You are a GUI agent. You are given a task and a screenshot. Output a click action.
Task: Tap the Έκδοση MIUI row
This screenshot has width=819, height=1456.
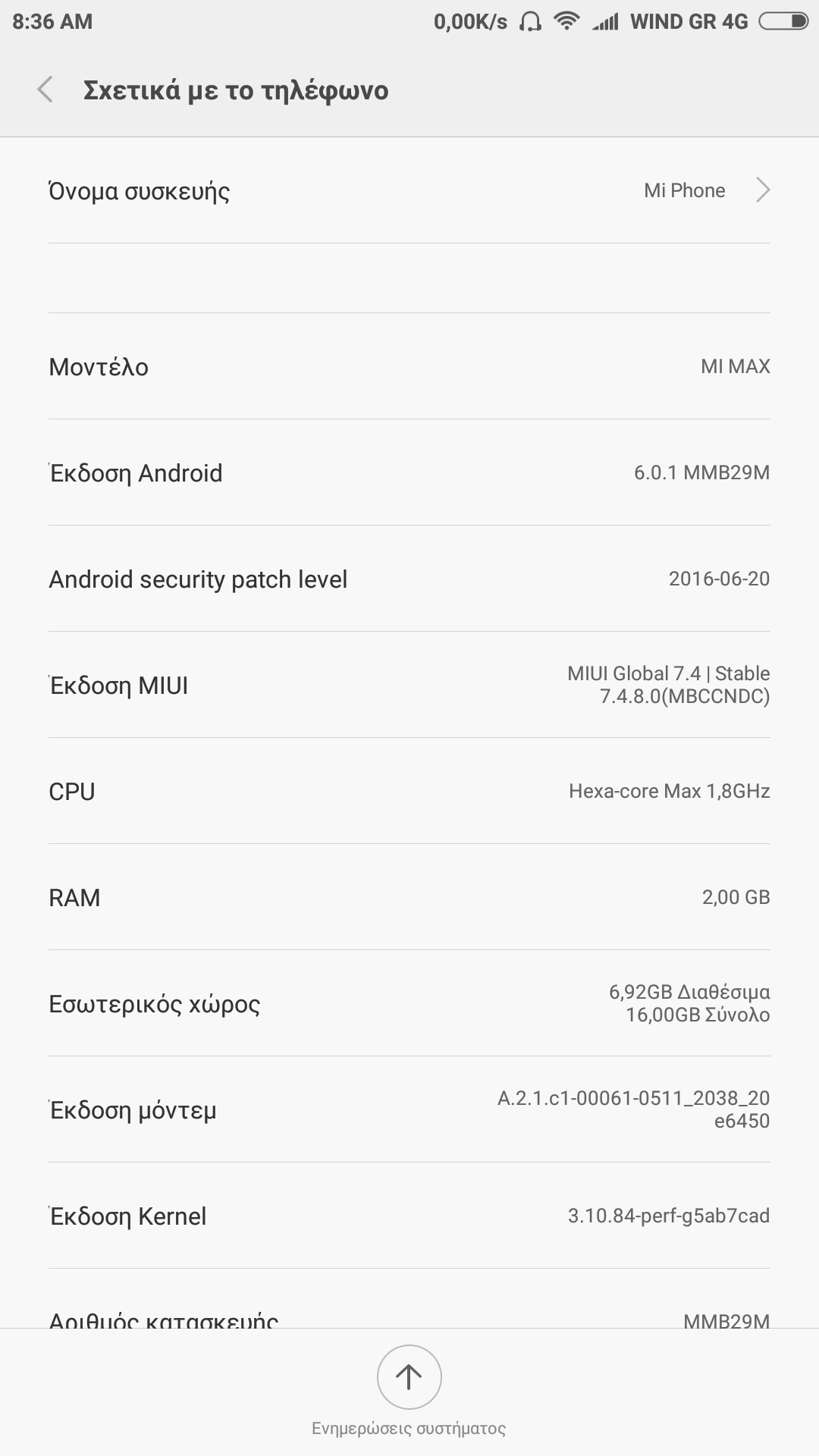409,685
